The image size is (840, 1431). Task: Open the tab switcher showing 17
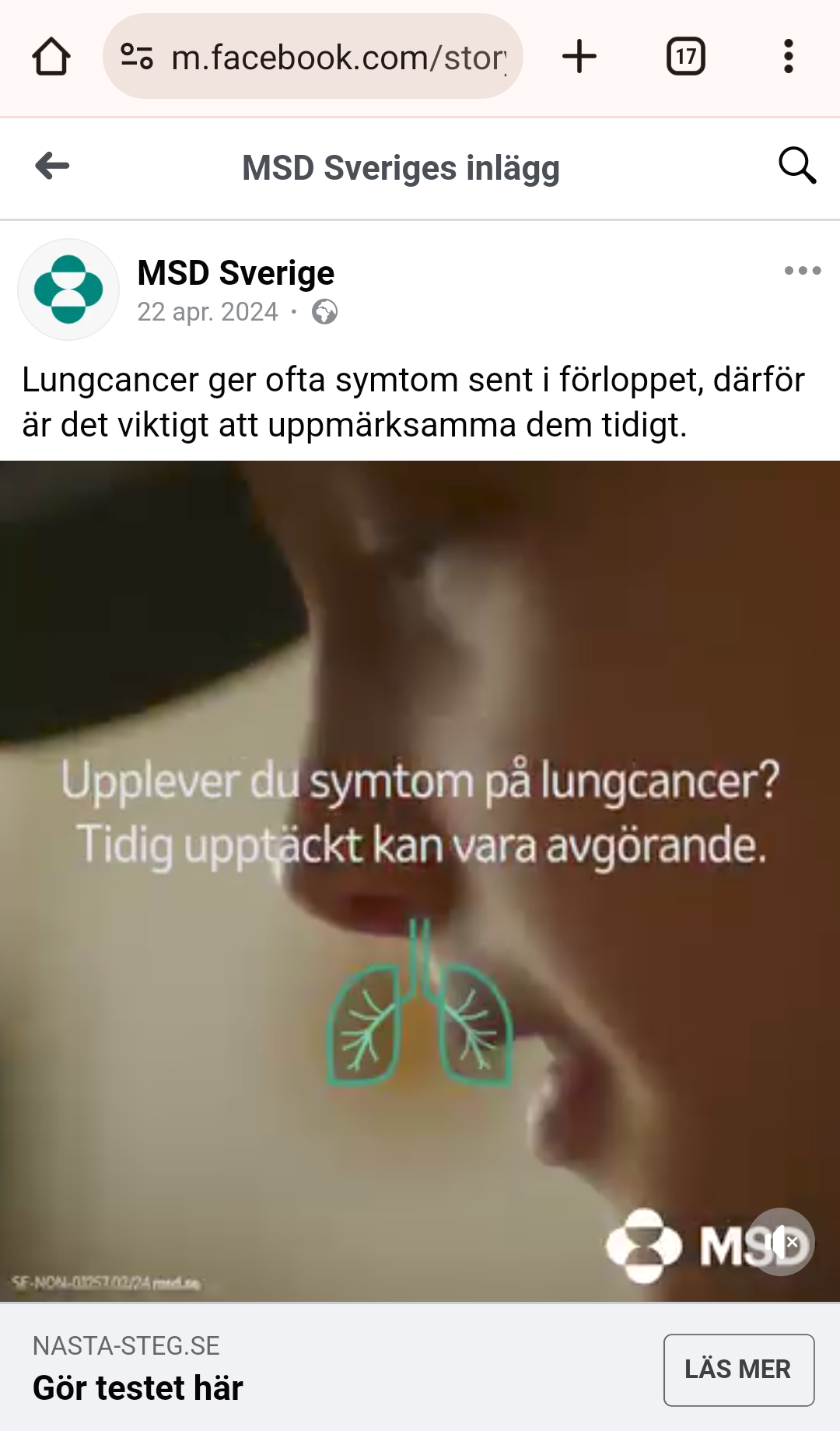point(686,57)
